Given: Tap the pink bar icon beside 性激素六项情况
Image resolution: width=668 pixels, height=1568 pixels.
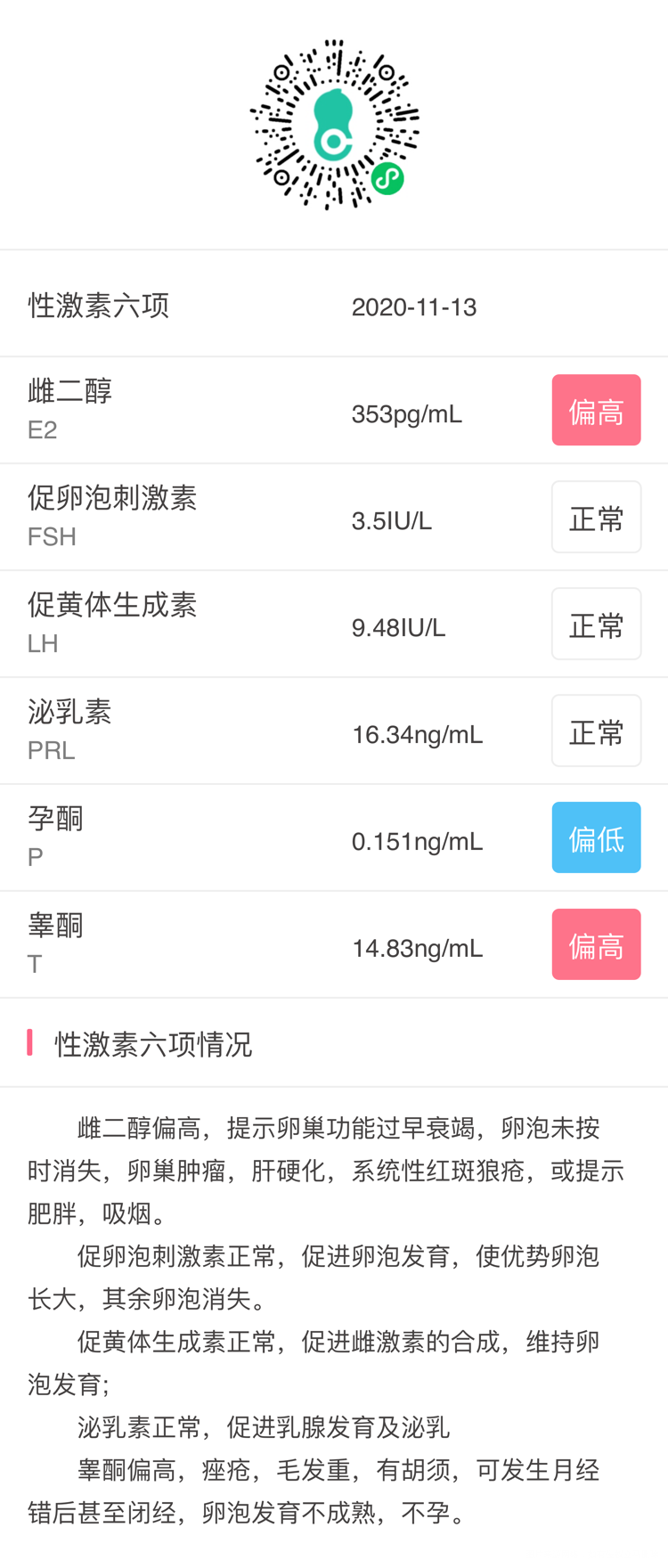Looking at the screenshot, I should pyautogui.click(x=30, y=1042).
